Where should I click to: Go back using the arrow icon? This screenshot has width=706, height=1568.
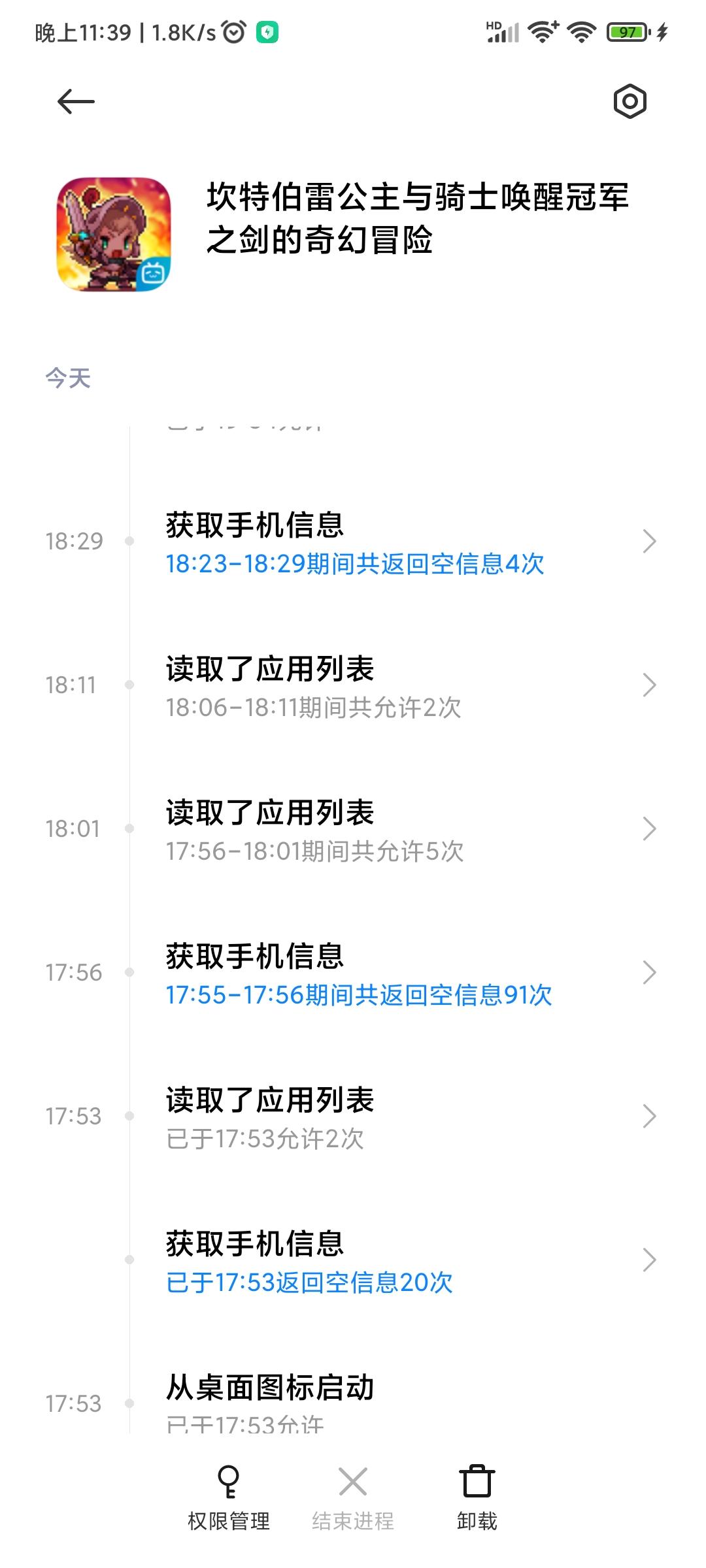[76, 102]
